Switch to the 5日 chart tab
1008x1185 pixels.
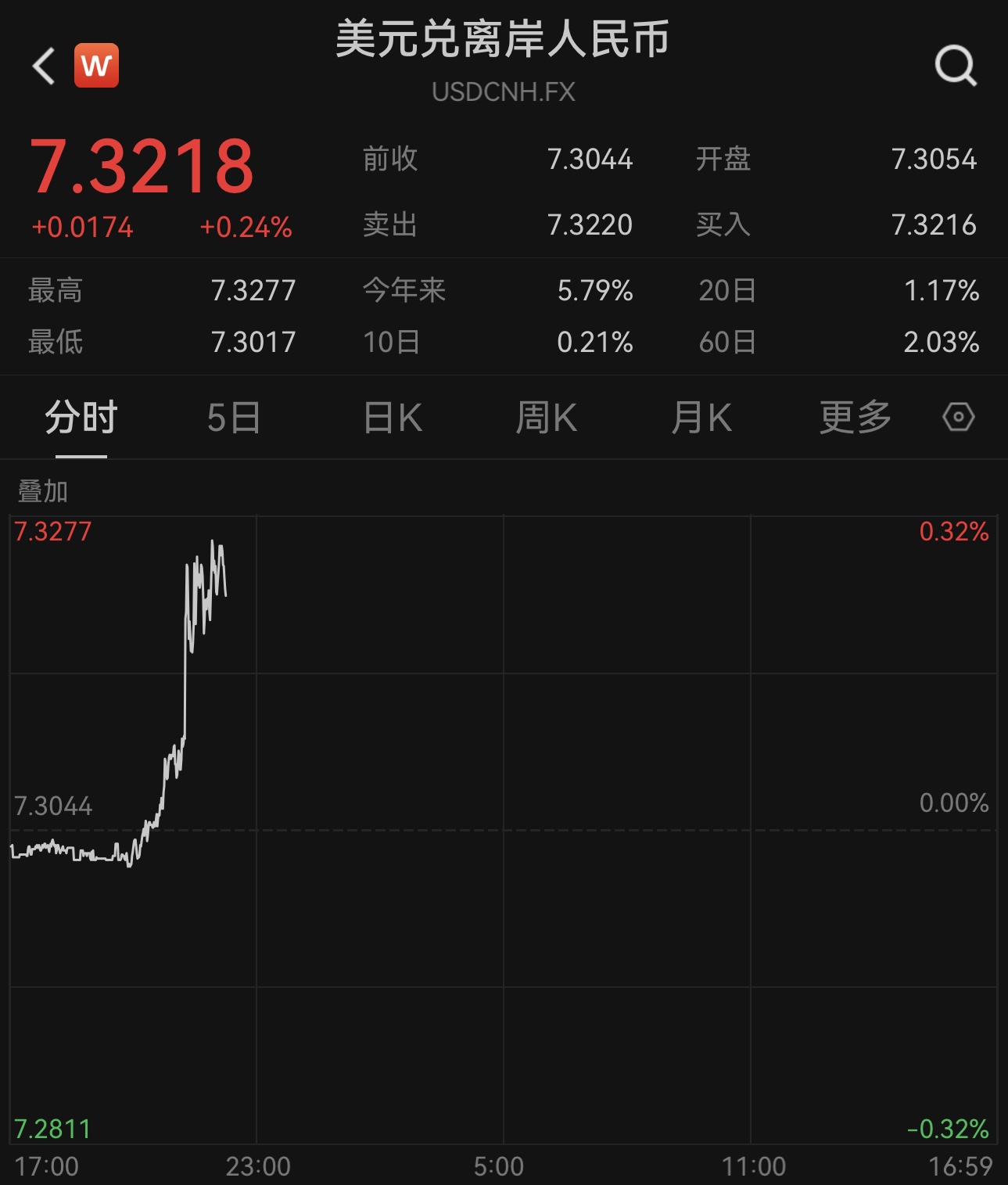(x=234, y=418)
